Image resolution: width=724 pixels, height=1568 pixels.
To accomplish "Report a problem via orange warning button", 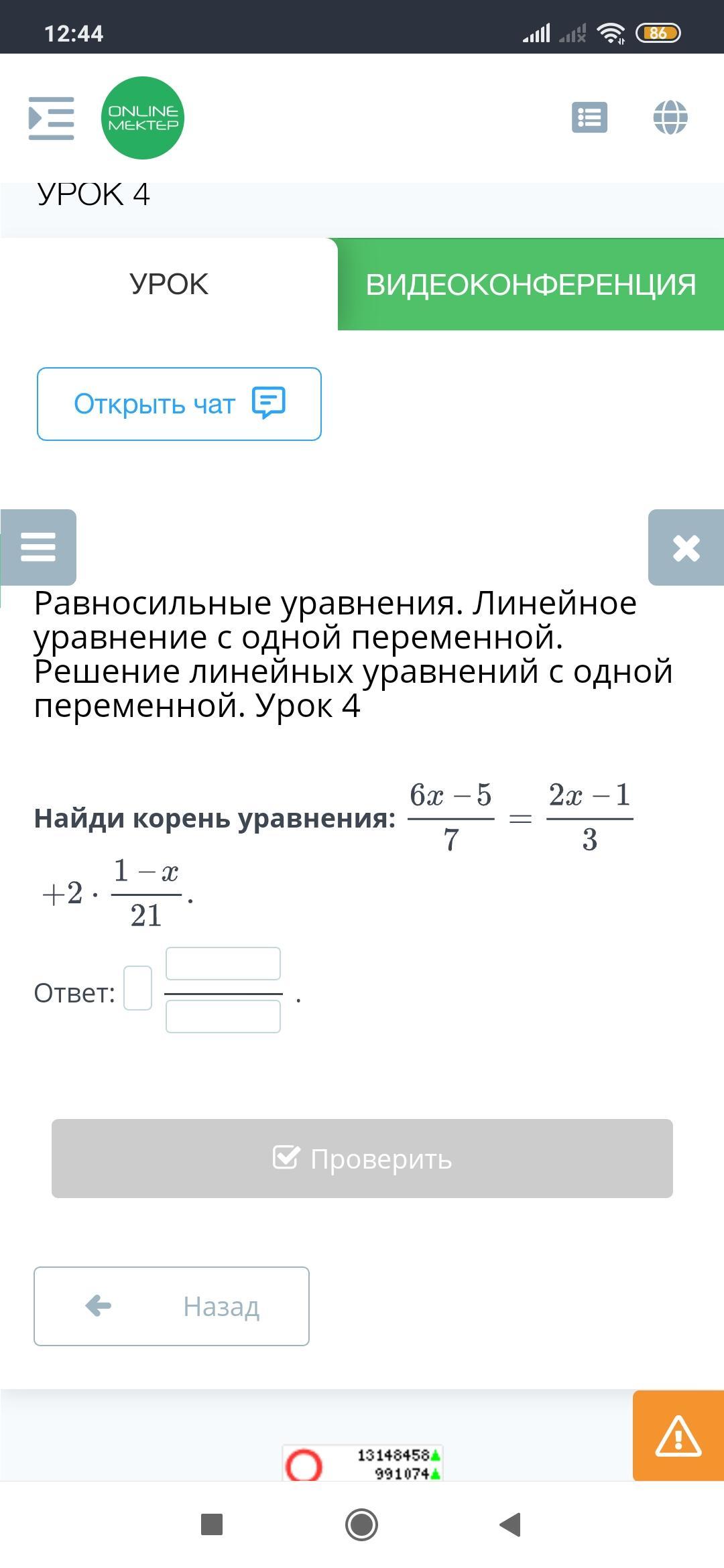I will [678, 1435].
